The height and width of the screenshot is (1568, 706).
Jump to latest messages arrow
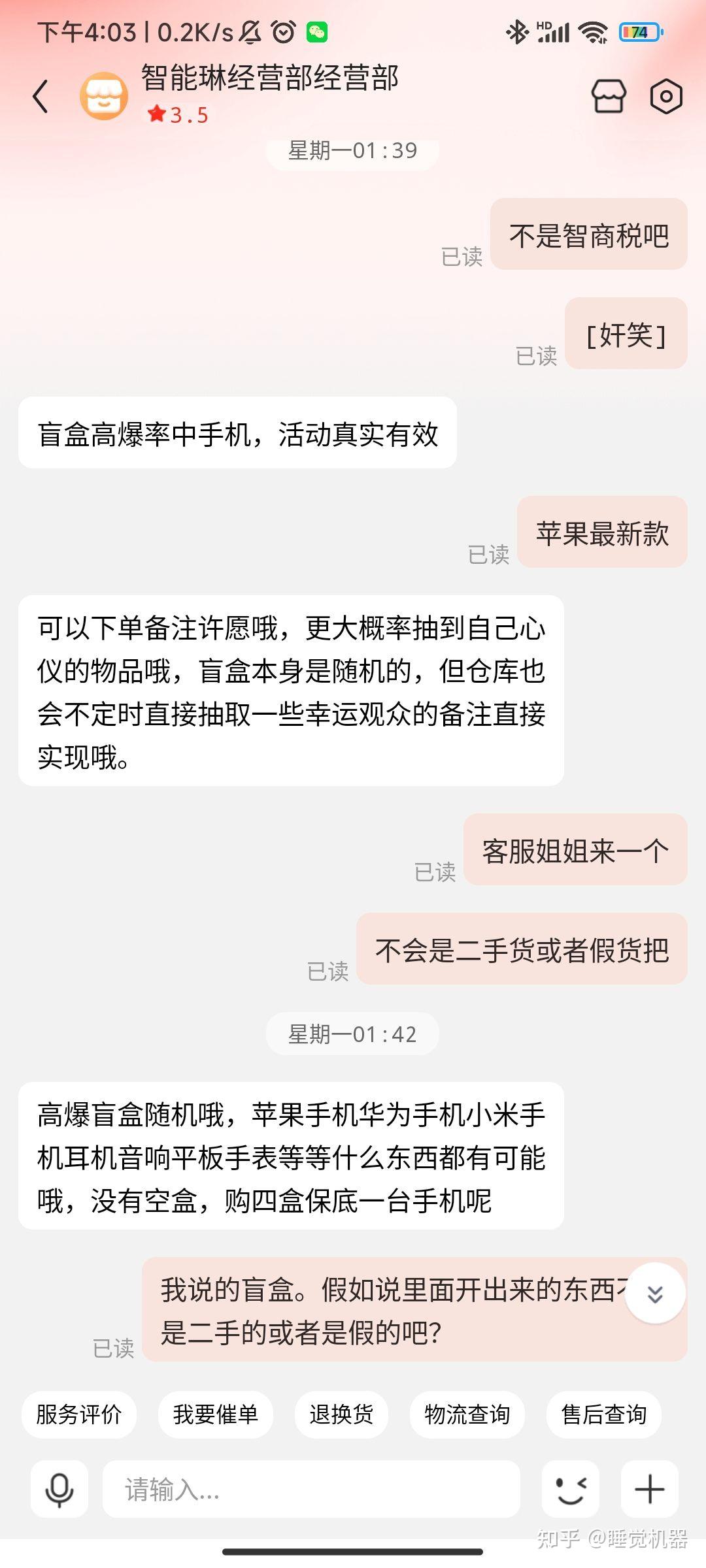pyautogui.click(x=655, y=1294)
